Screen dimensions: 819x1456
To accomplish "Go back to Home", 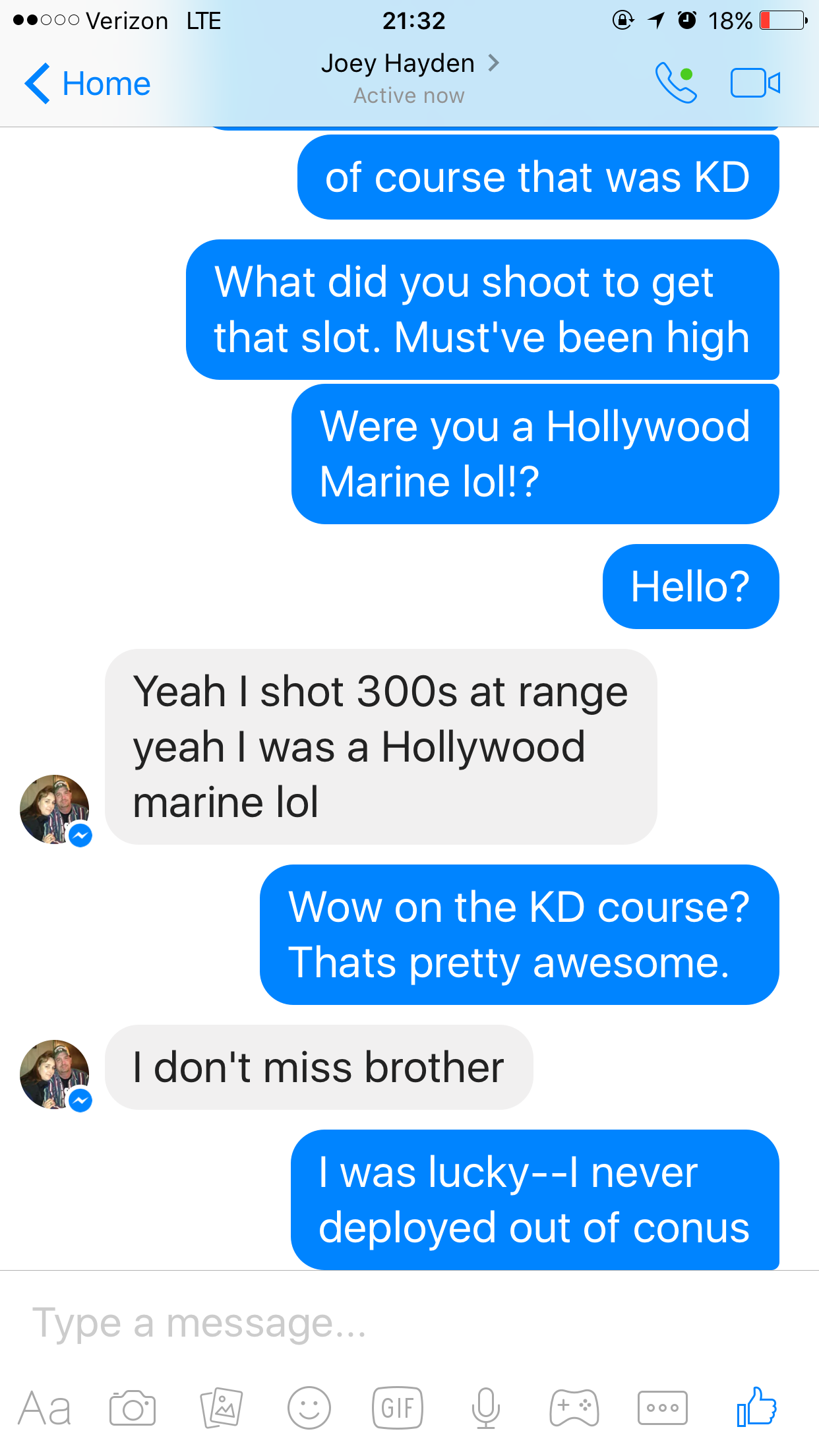I will [87, 84].
